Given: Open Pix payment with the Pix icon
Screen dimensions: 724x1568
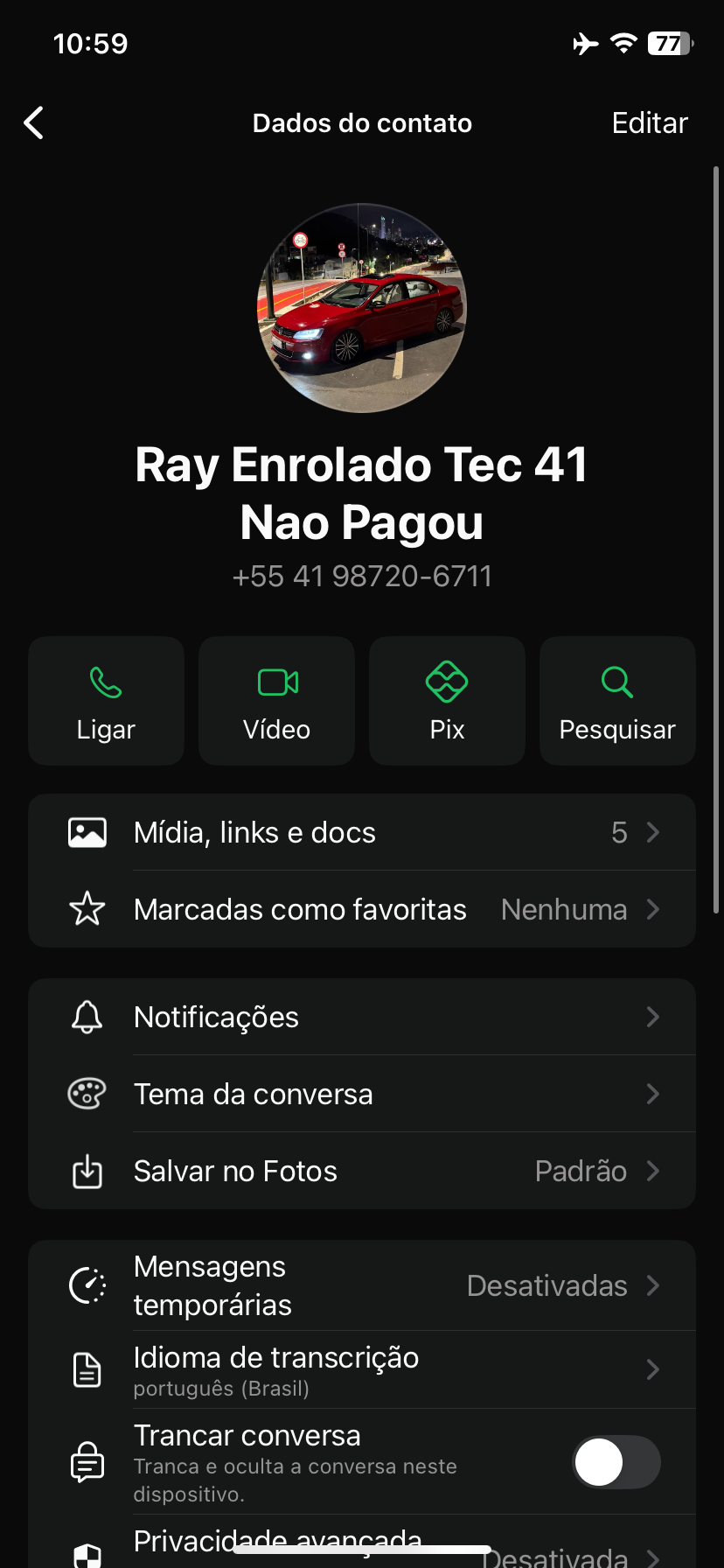Looking at the screenshot, I should (x=447, y=681).
